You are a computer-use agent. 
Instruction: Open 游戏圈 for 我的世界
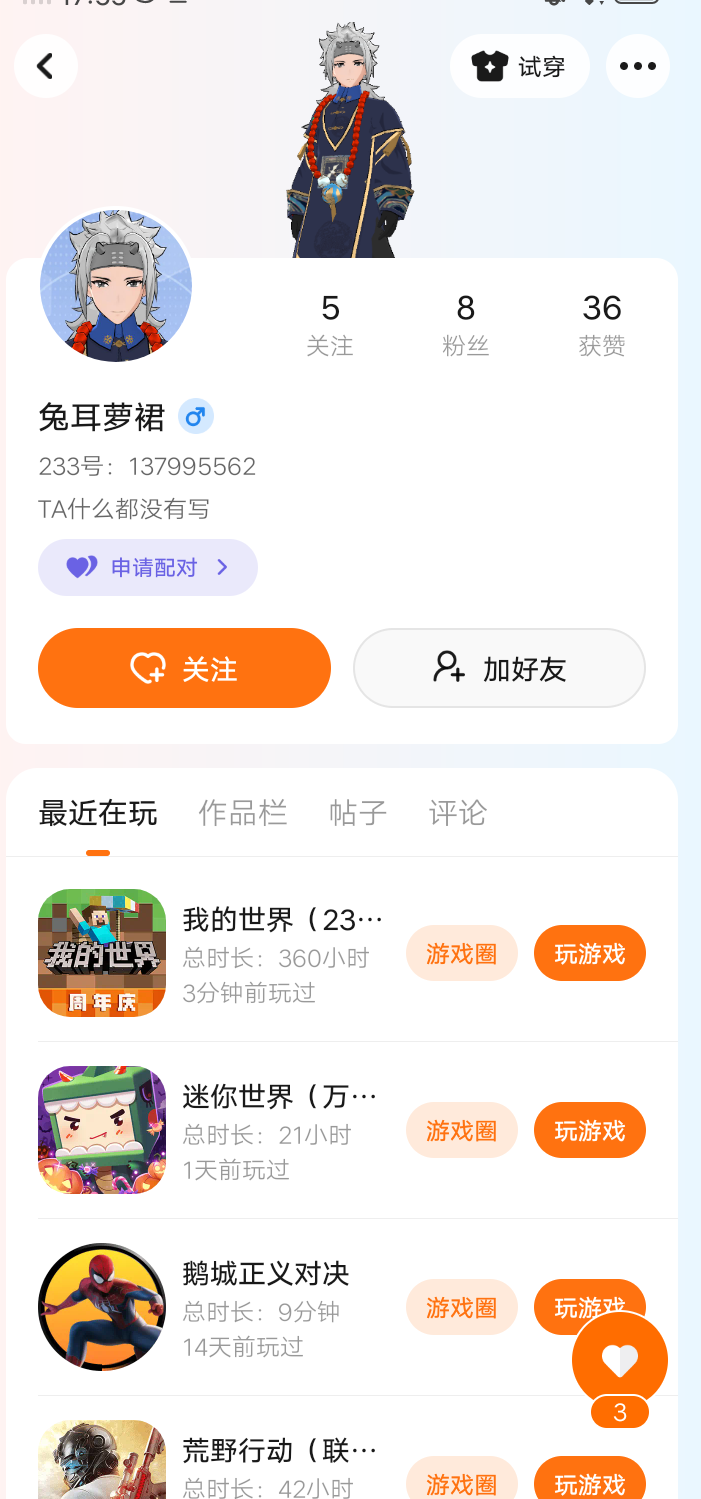pos(461,953)
